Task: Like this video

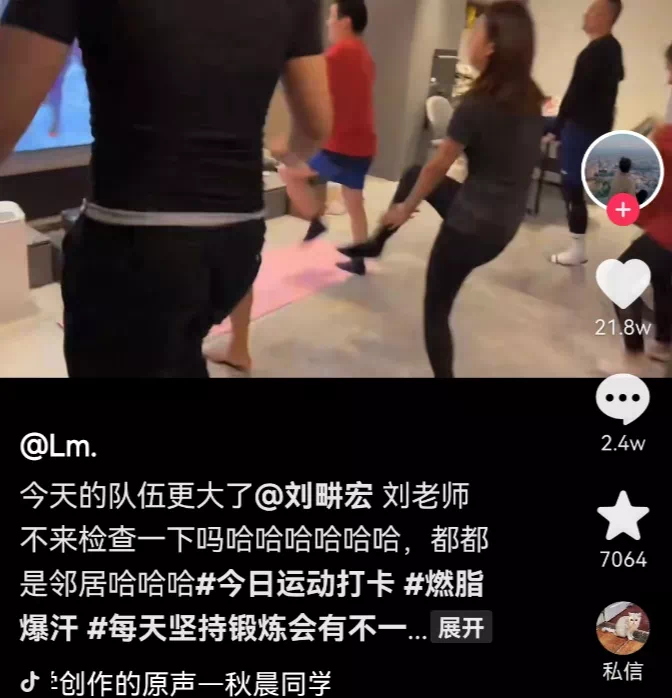Action: pos(622,283)
